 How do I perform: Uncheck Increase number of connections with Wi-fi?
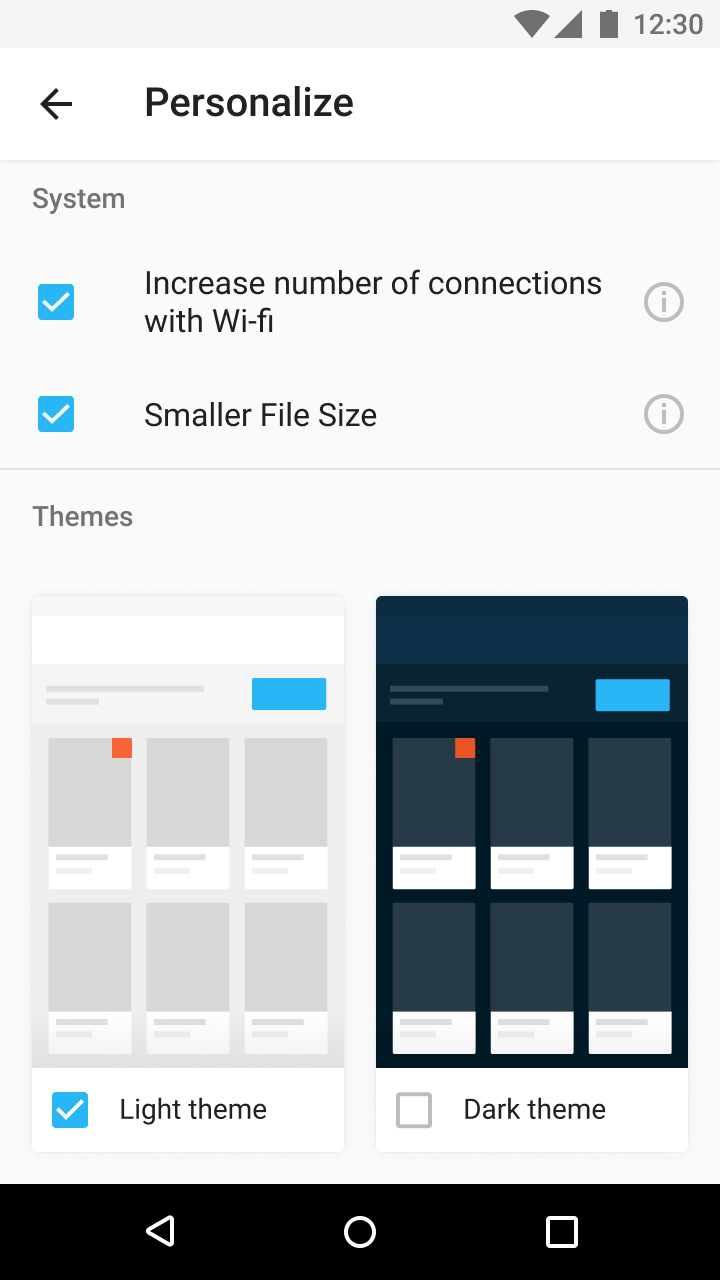[x=56, y=302]
